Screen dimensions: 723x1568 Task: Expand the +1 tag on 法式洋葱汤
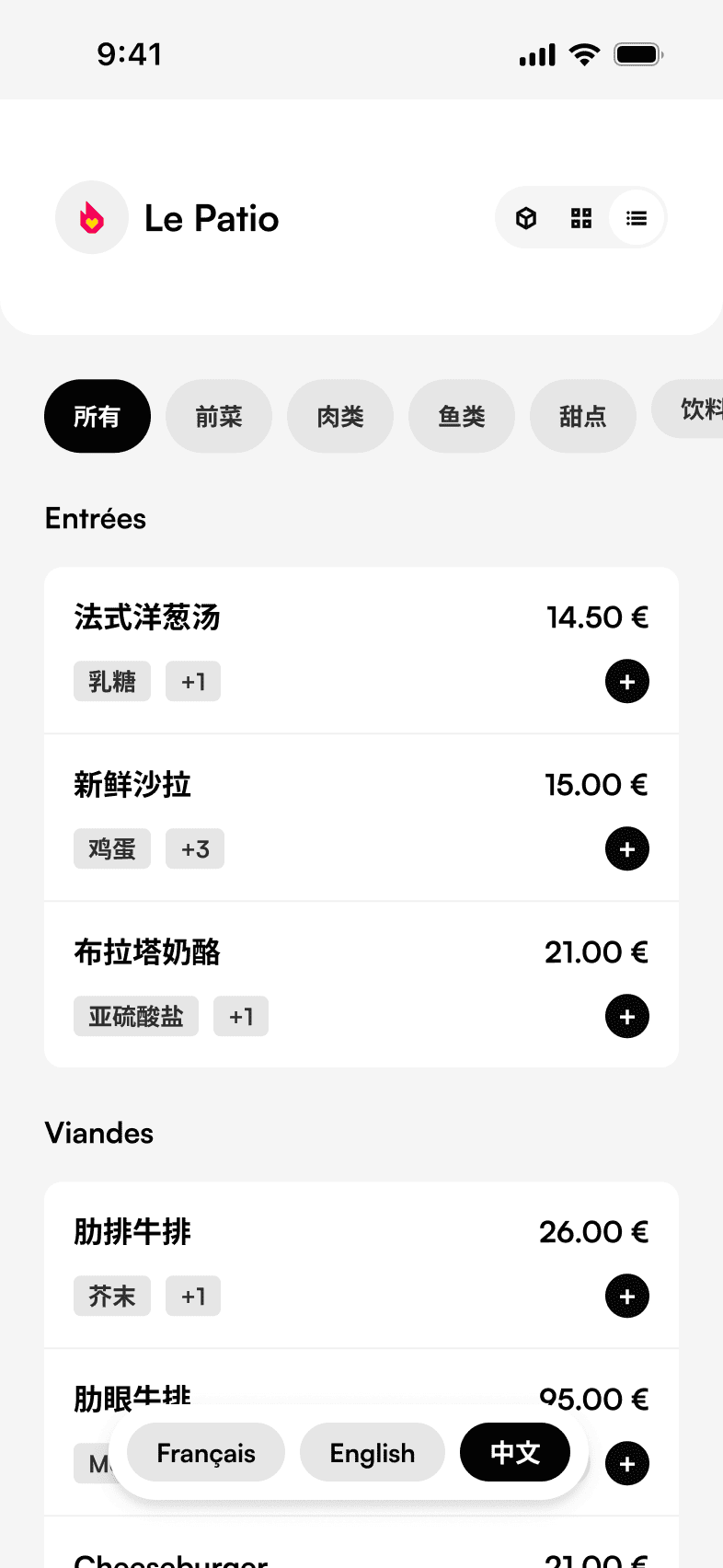point(193,682)
